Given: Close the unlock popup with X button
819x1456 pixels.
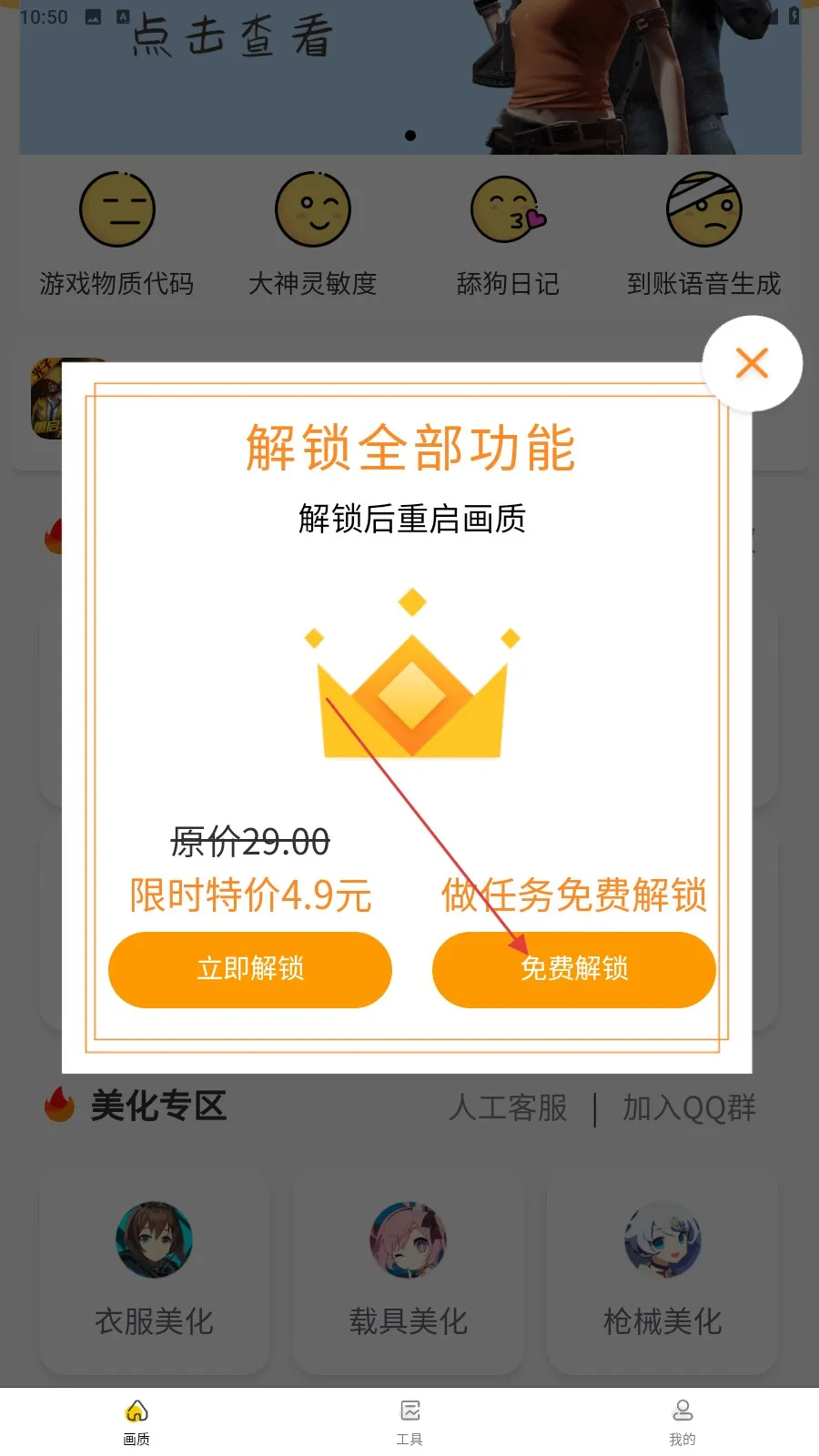Looking at the screenshot, I should click(x=752, y=362).
